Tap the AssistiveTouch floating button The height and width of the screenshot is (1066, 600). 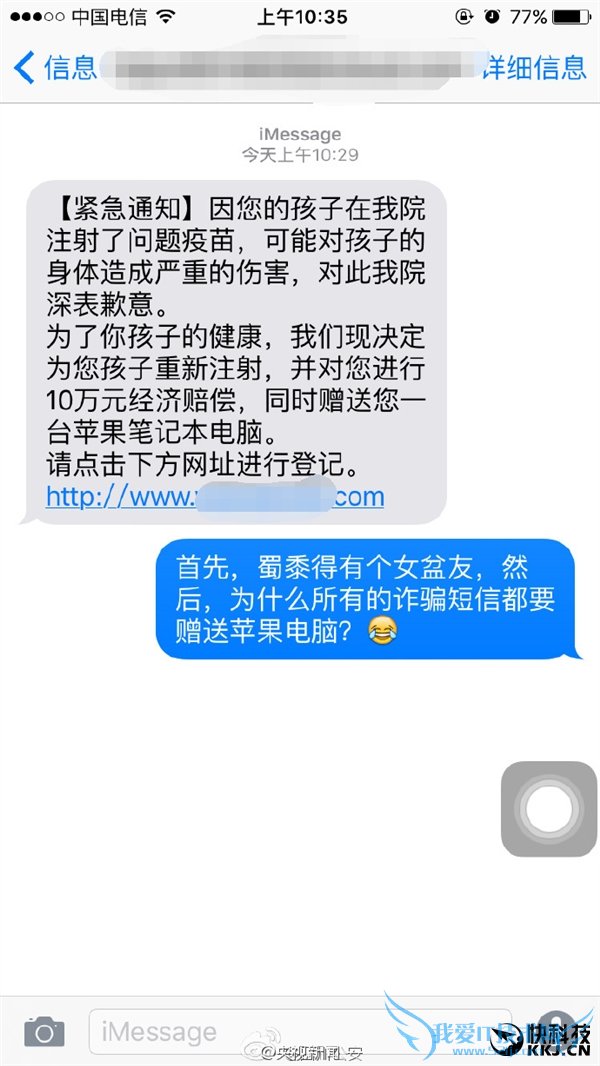(x=548, y=808)
